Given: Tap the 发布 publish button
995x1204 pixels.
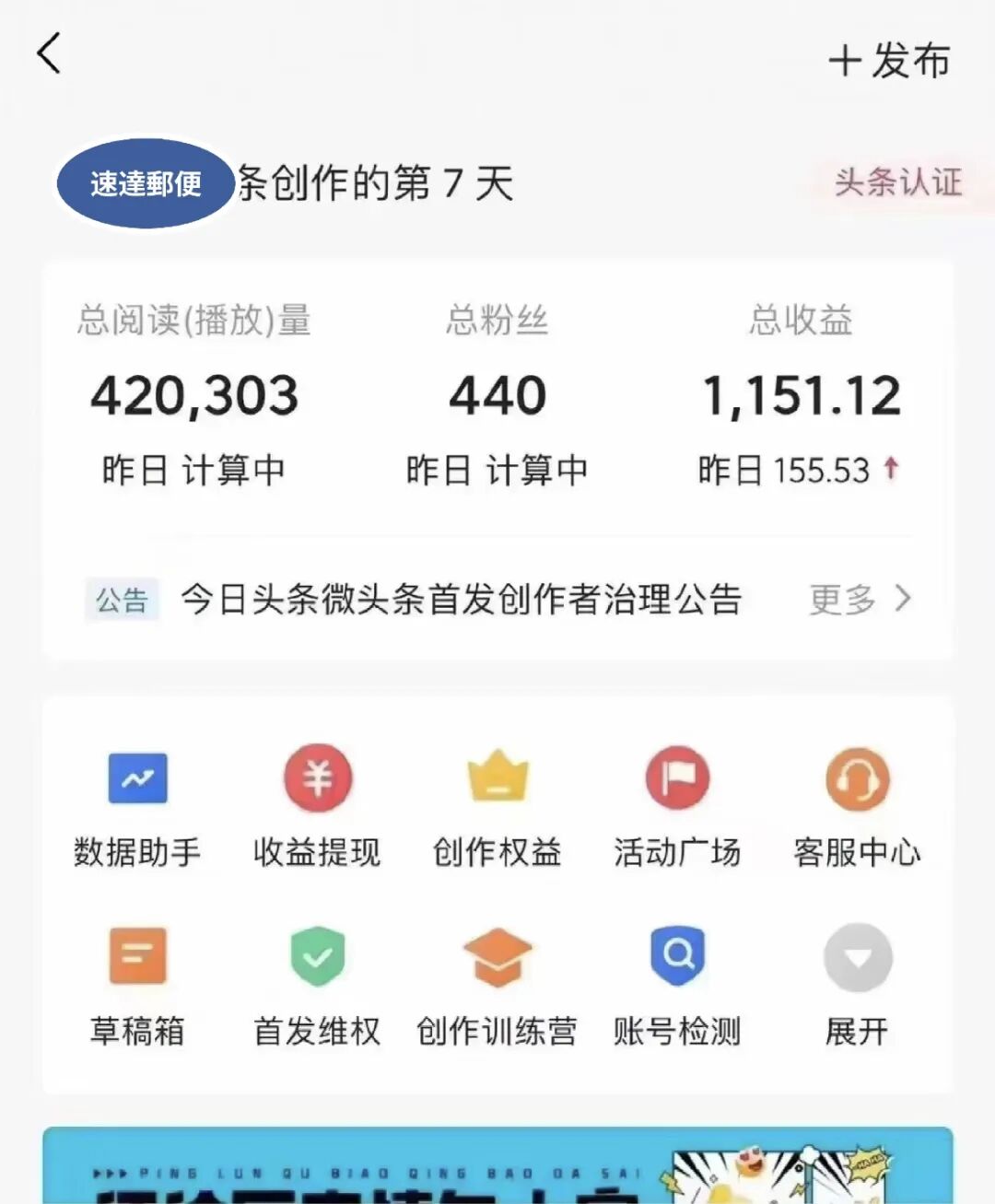Looking at the screenshot, I should click(889, 62).
